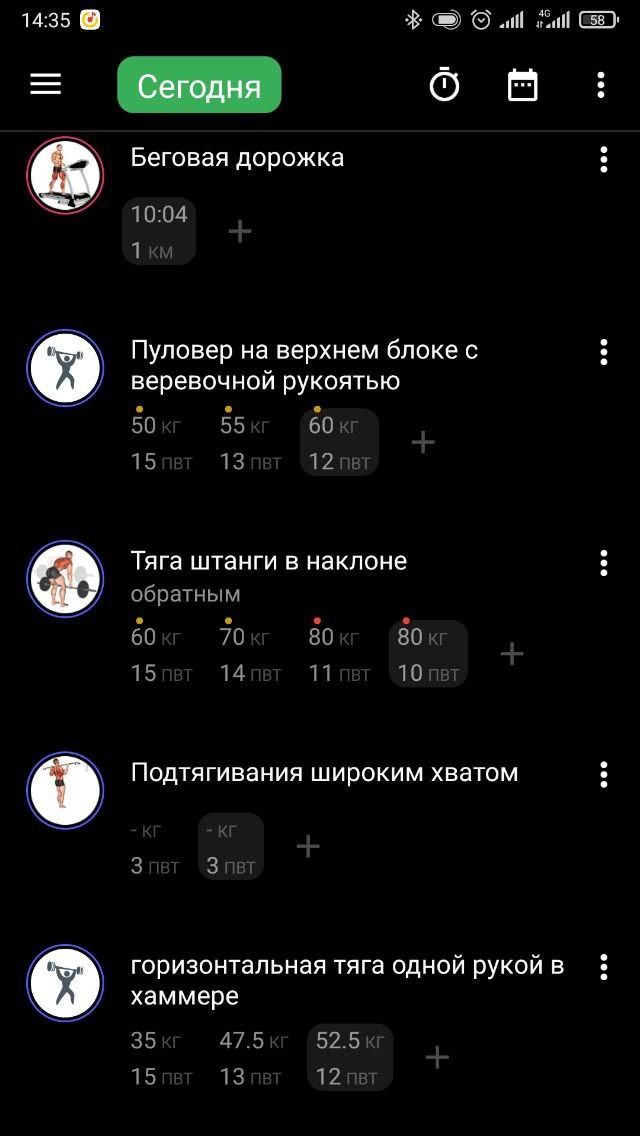The width and height of the screenshot is (640, 1136).
Task: Open the calendar icon
Action: coord(522,86)
